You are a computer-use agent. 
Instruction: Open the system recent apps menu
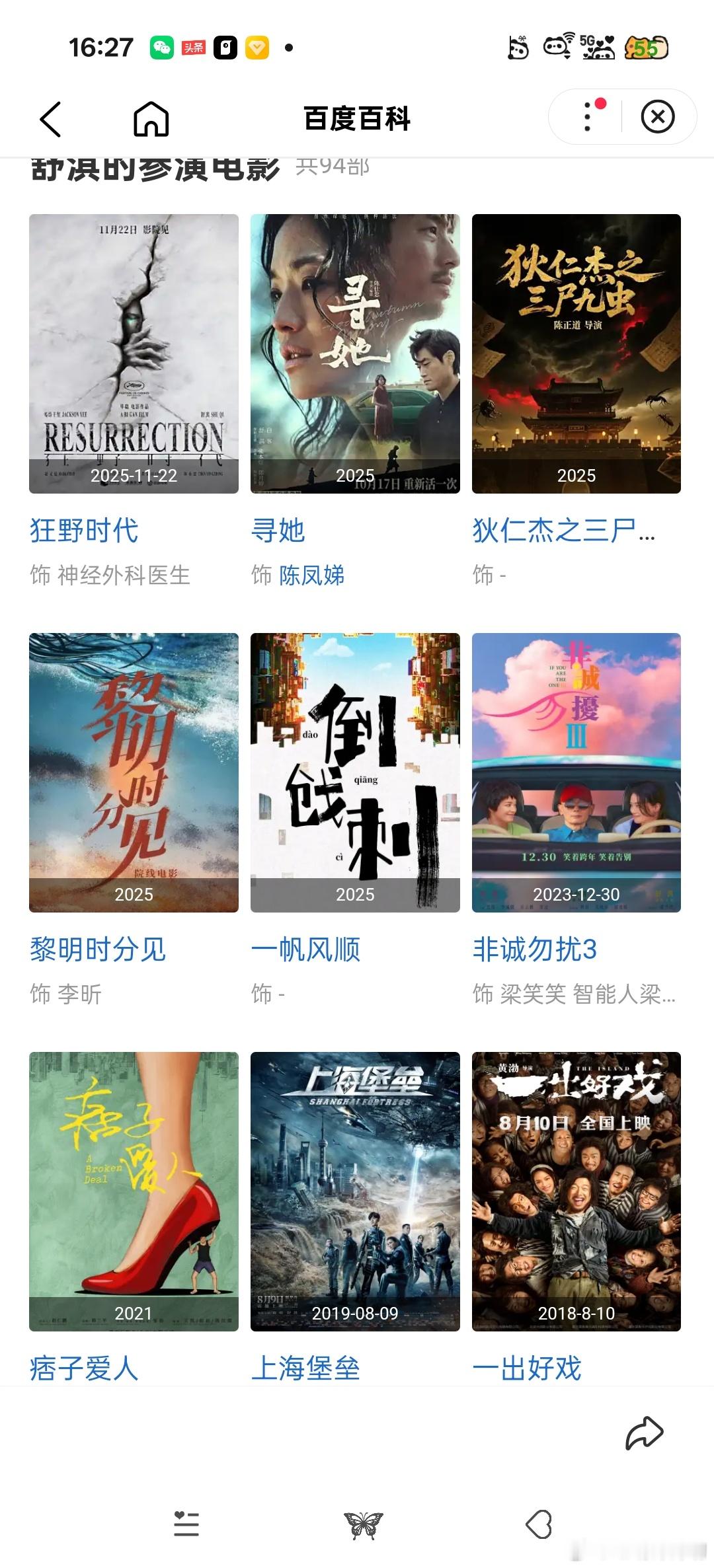coord(186,1524)
